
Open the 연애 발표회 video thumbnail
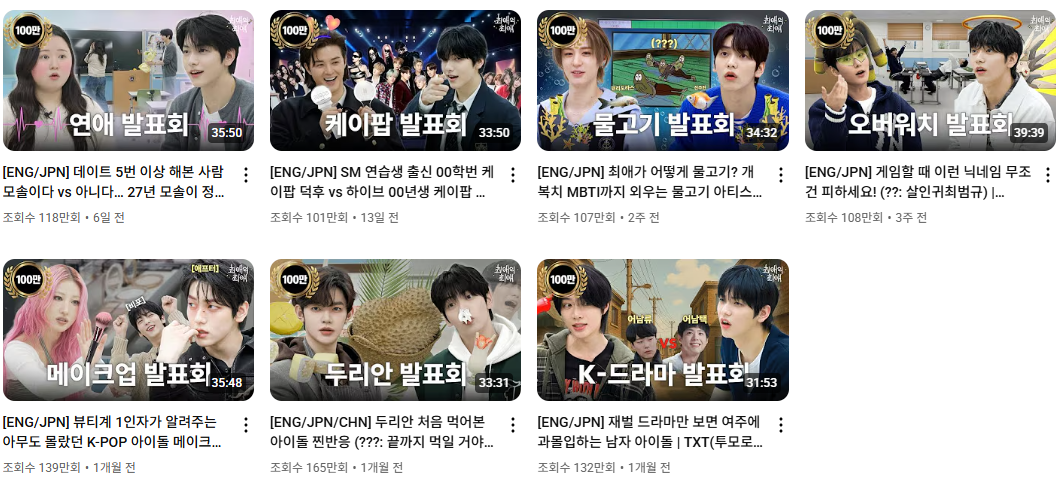[x=128, y=80]
